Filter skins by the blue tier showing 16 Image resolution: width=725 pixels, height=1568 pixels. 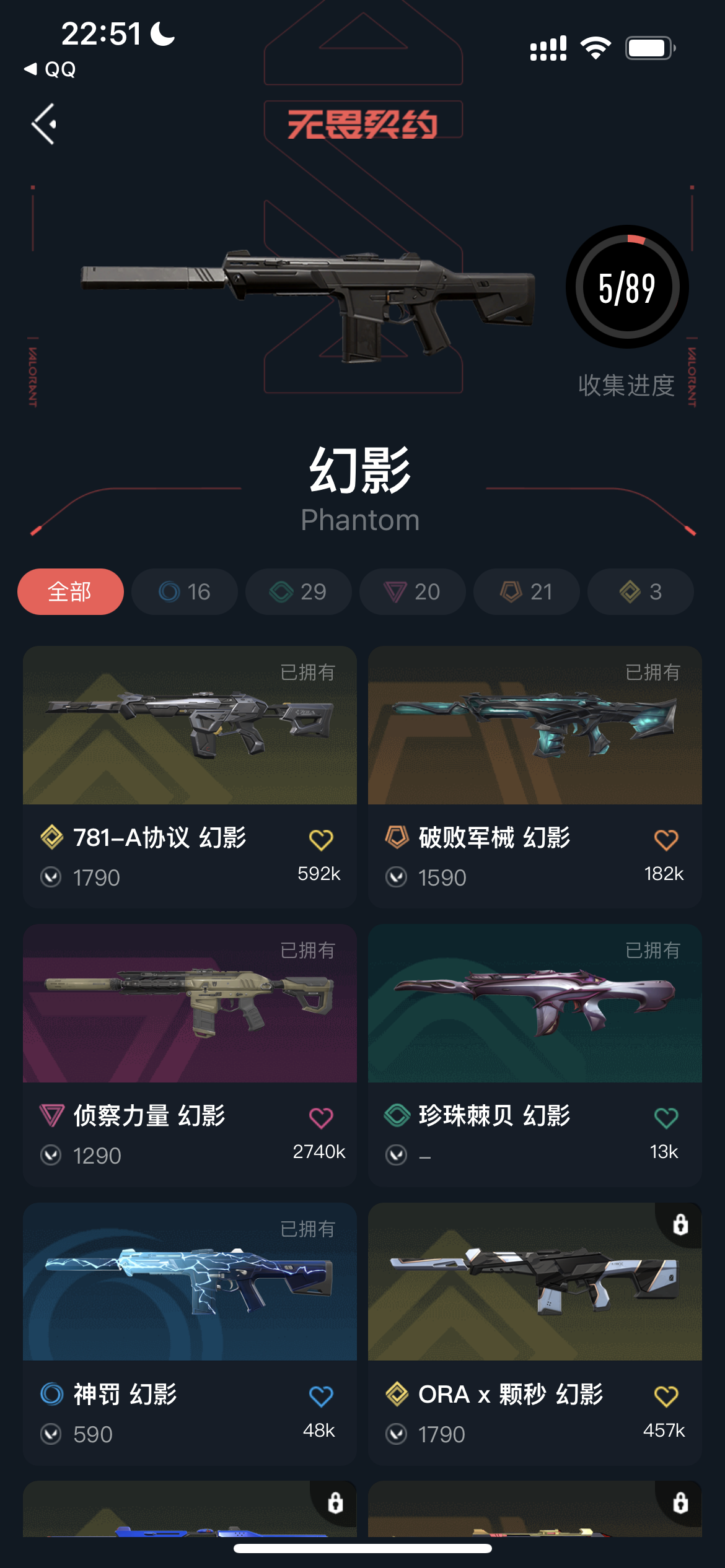[185, 591]
